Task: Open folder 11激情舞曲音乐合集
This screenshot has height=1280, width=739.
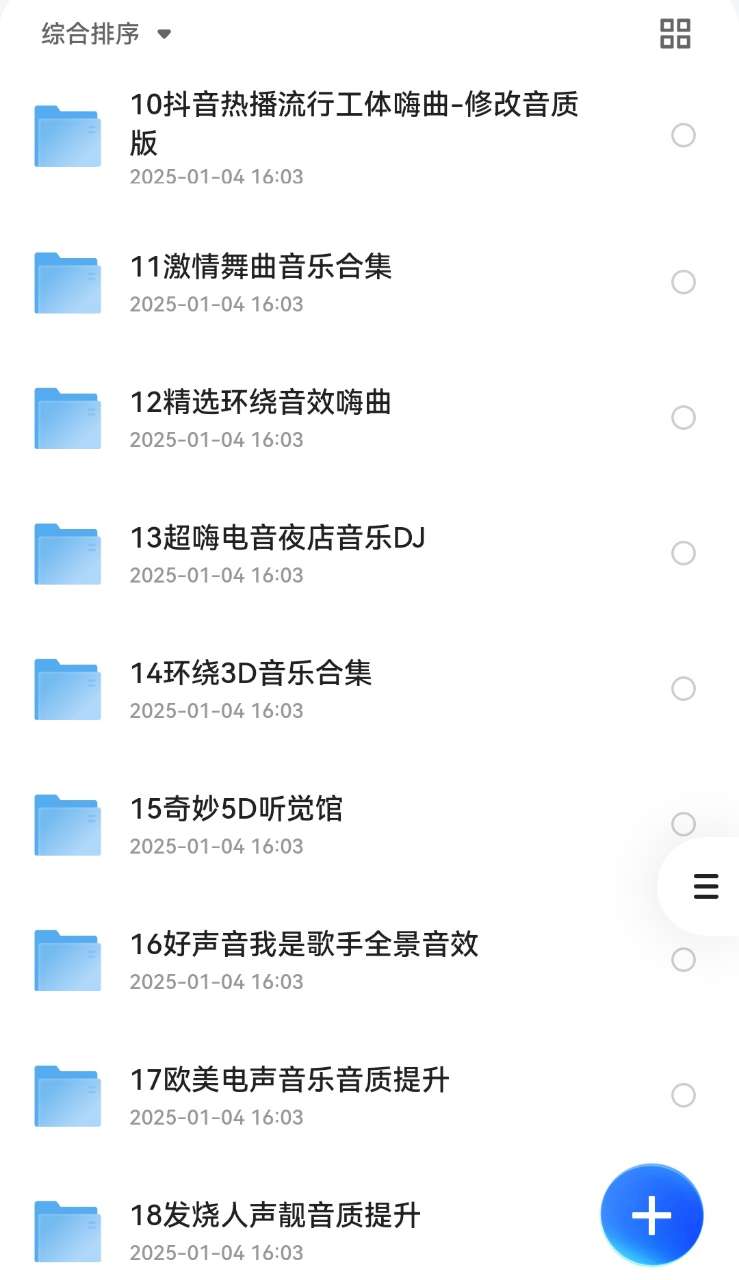Action: tap(261, 267)
